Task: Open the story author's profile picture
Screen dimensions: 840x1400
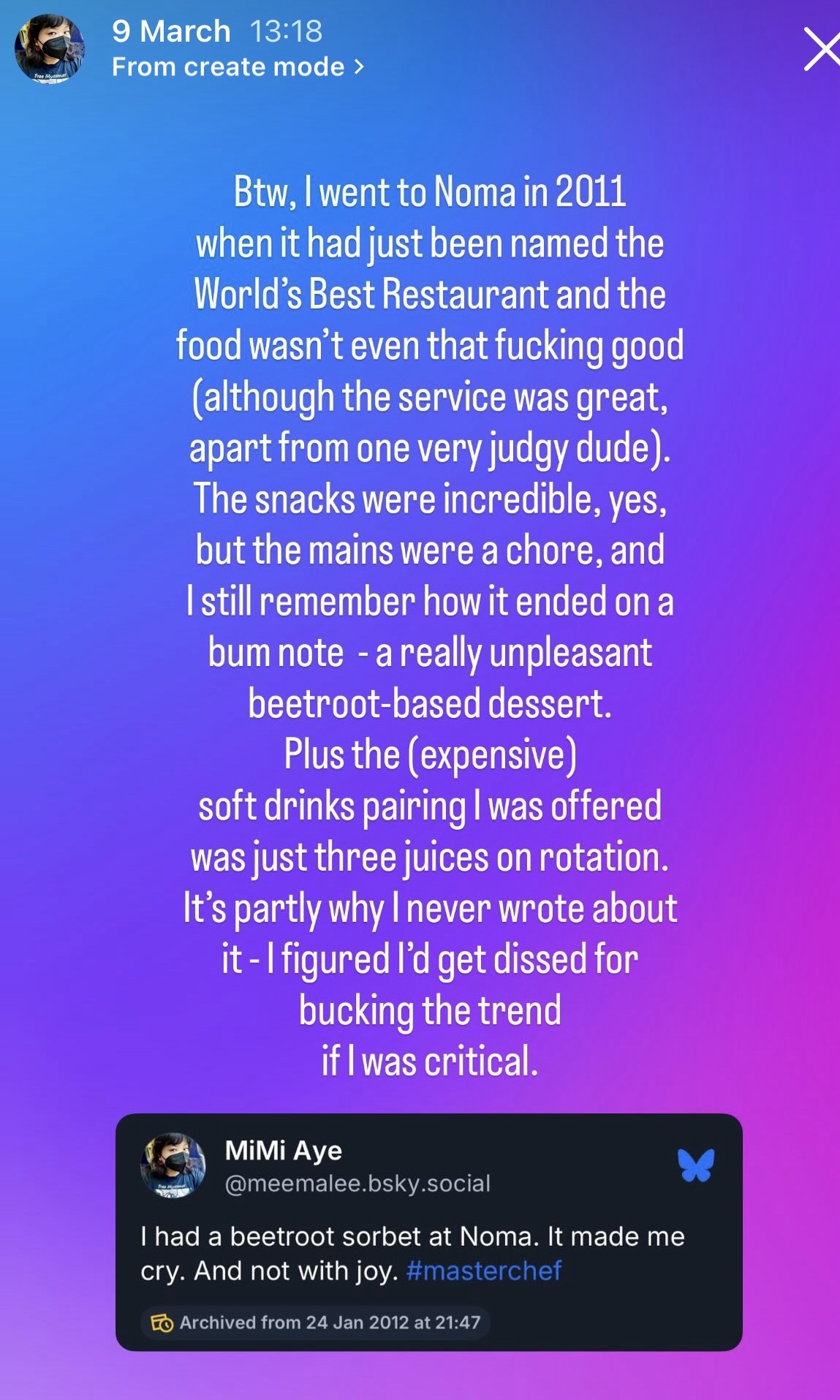Action: (x=50, y=48)
